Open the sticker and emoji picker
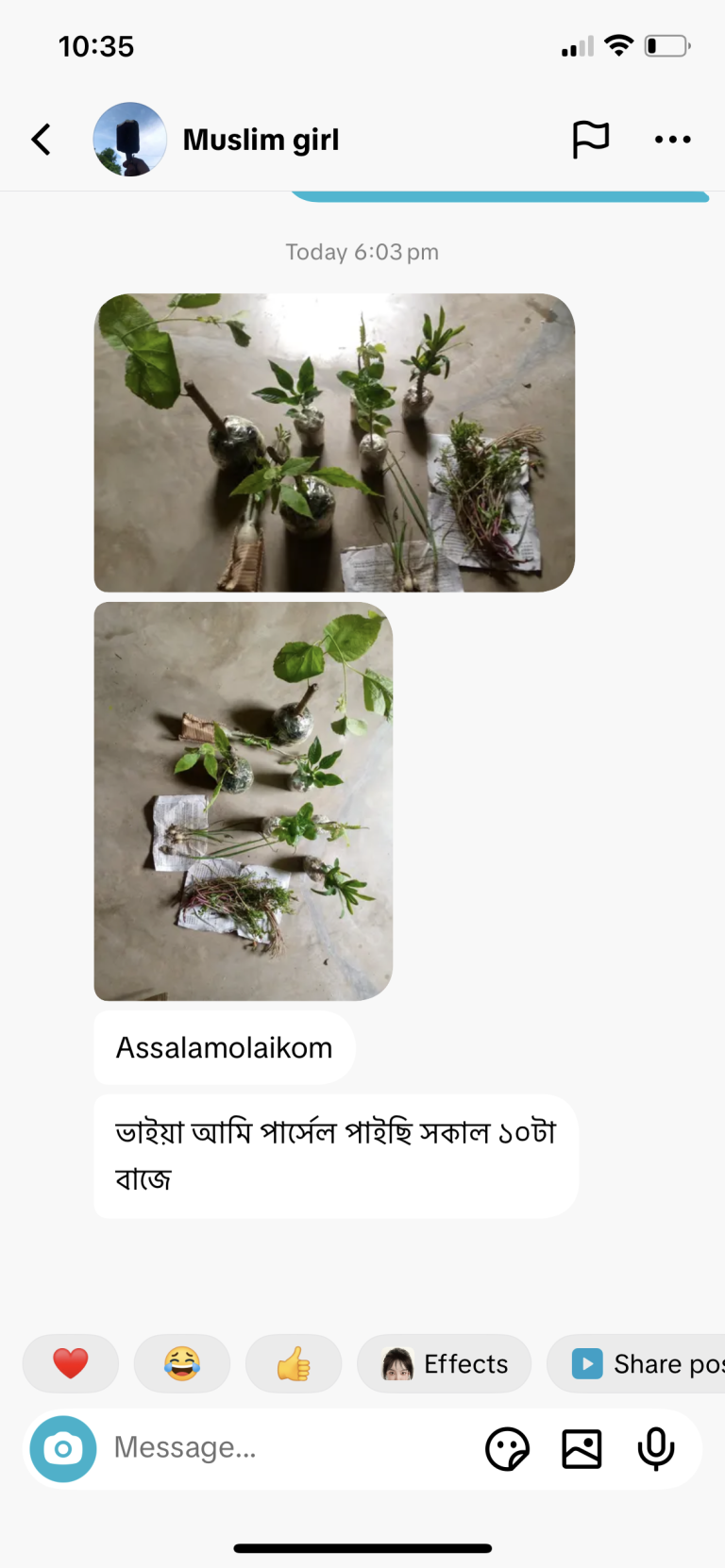Viewport: 725px width, 1568px height. click(507, 1448)
